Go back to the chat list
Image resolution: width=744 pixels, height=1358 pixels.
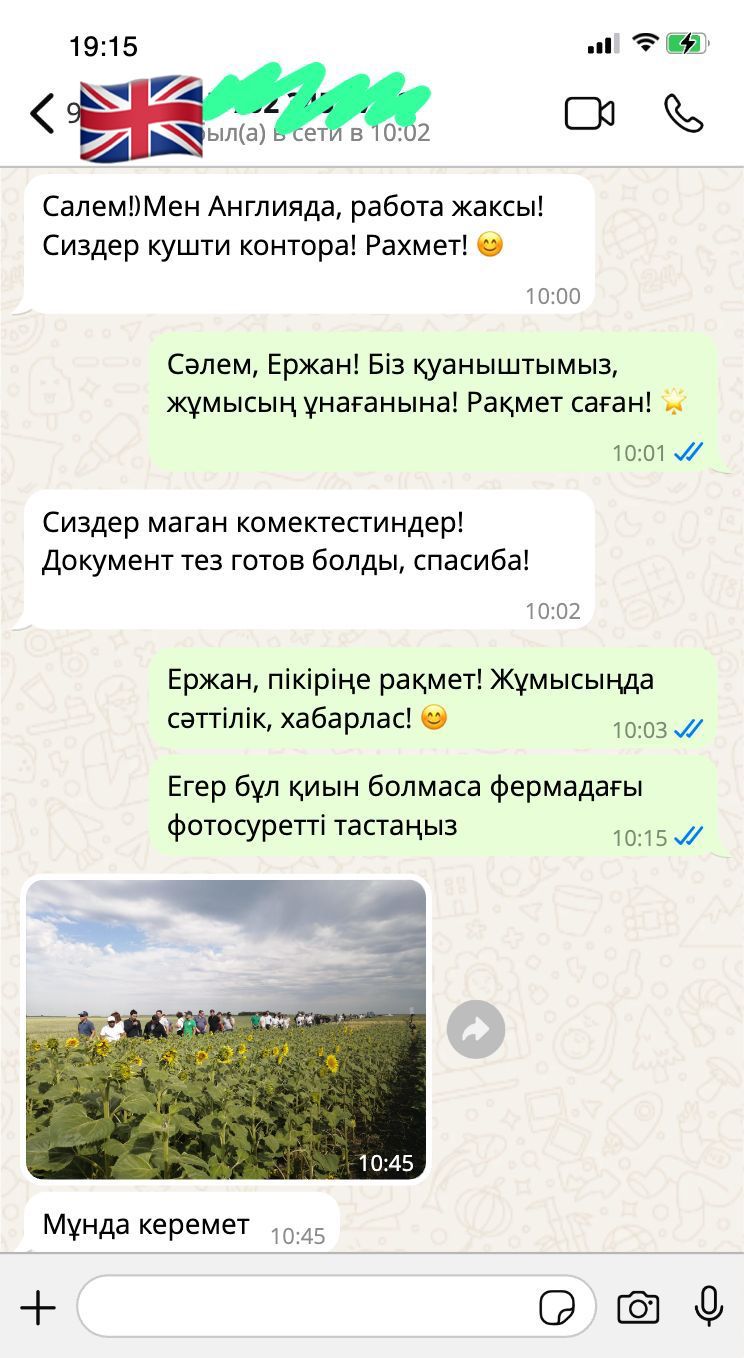click(42, 114)
